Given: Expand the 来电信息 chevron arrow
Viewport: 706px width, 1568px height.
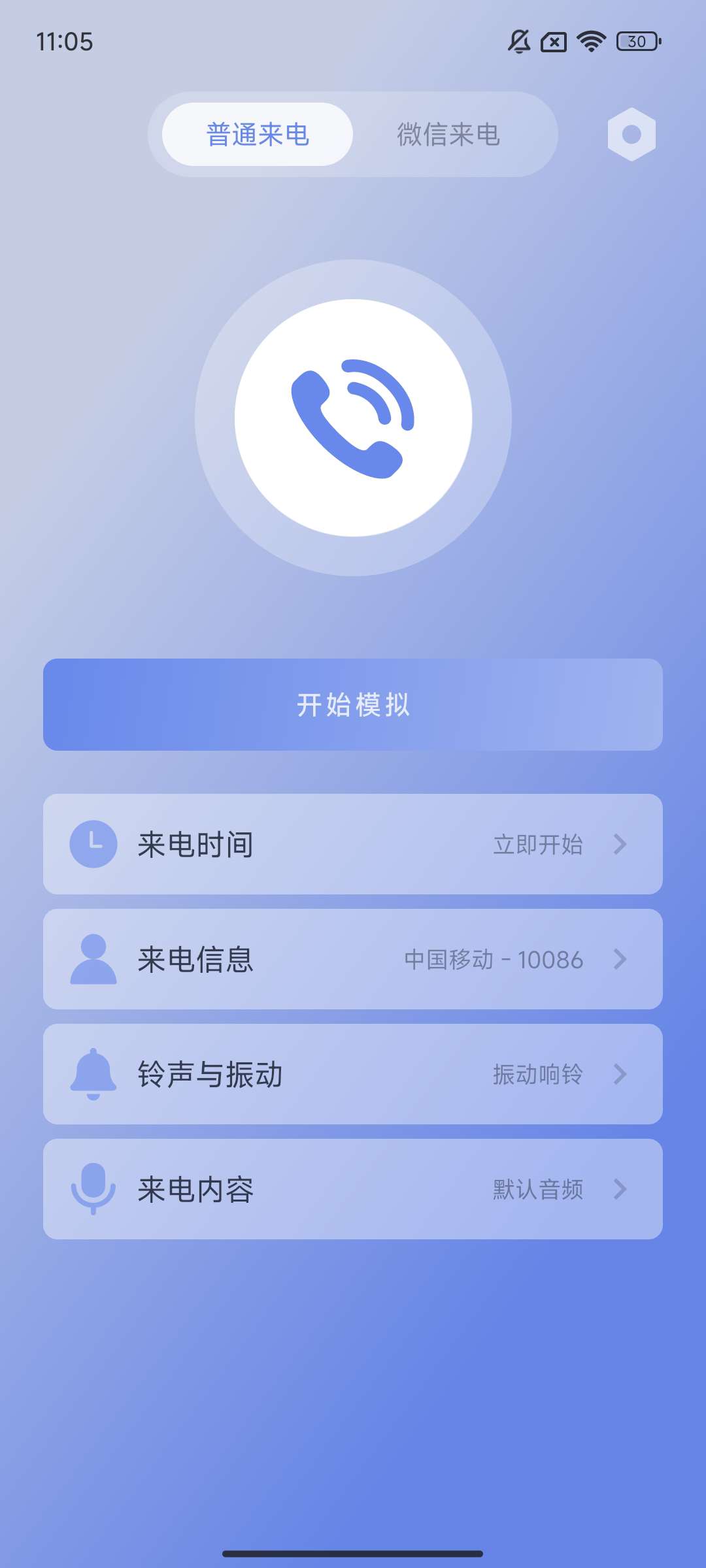Looking at the screenshot, I should (x=620, y=960).
